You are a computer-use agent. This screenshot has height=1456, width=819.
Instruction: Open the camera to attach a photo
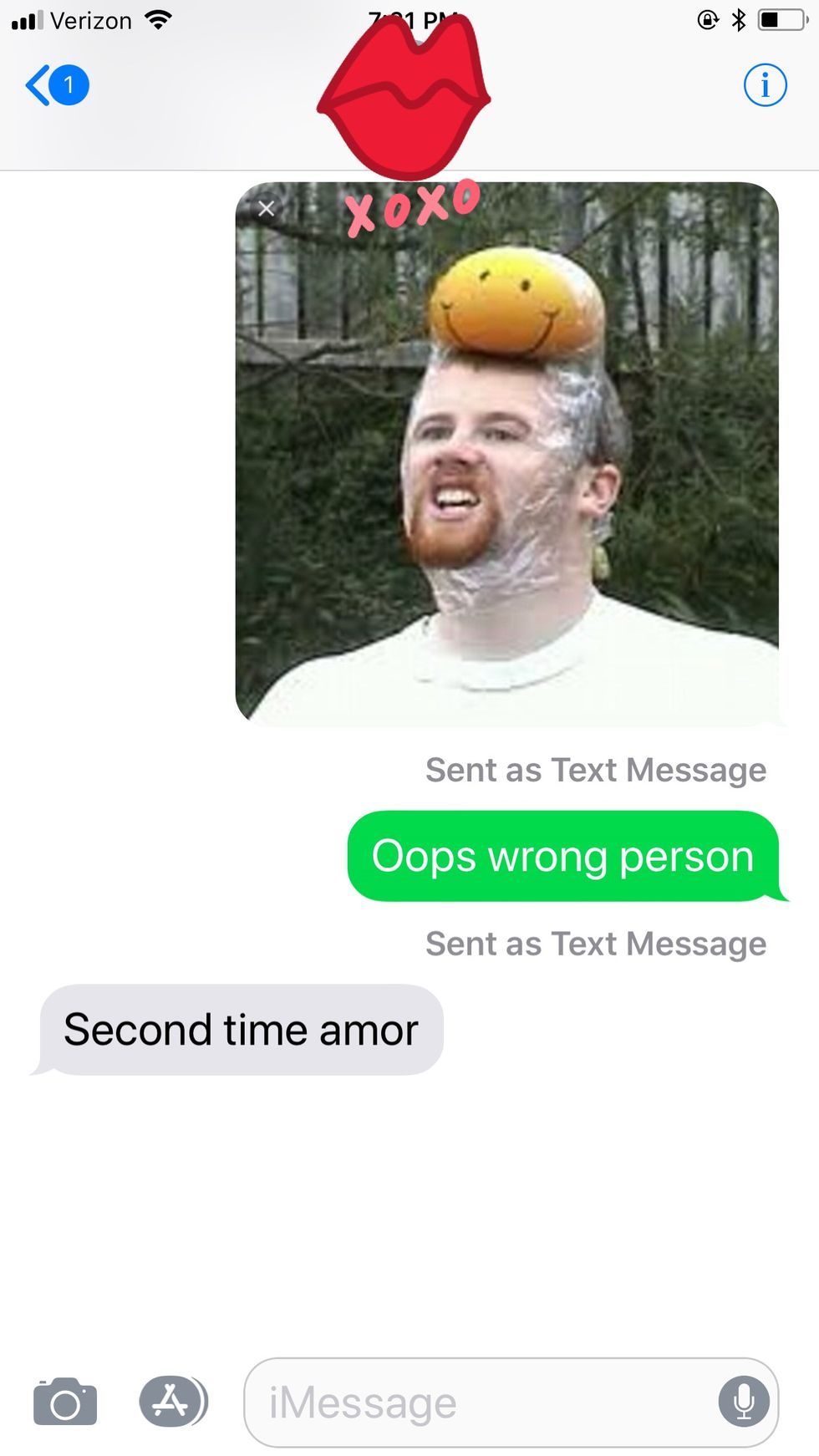tap(65, 1402)
